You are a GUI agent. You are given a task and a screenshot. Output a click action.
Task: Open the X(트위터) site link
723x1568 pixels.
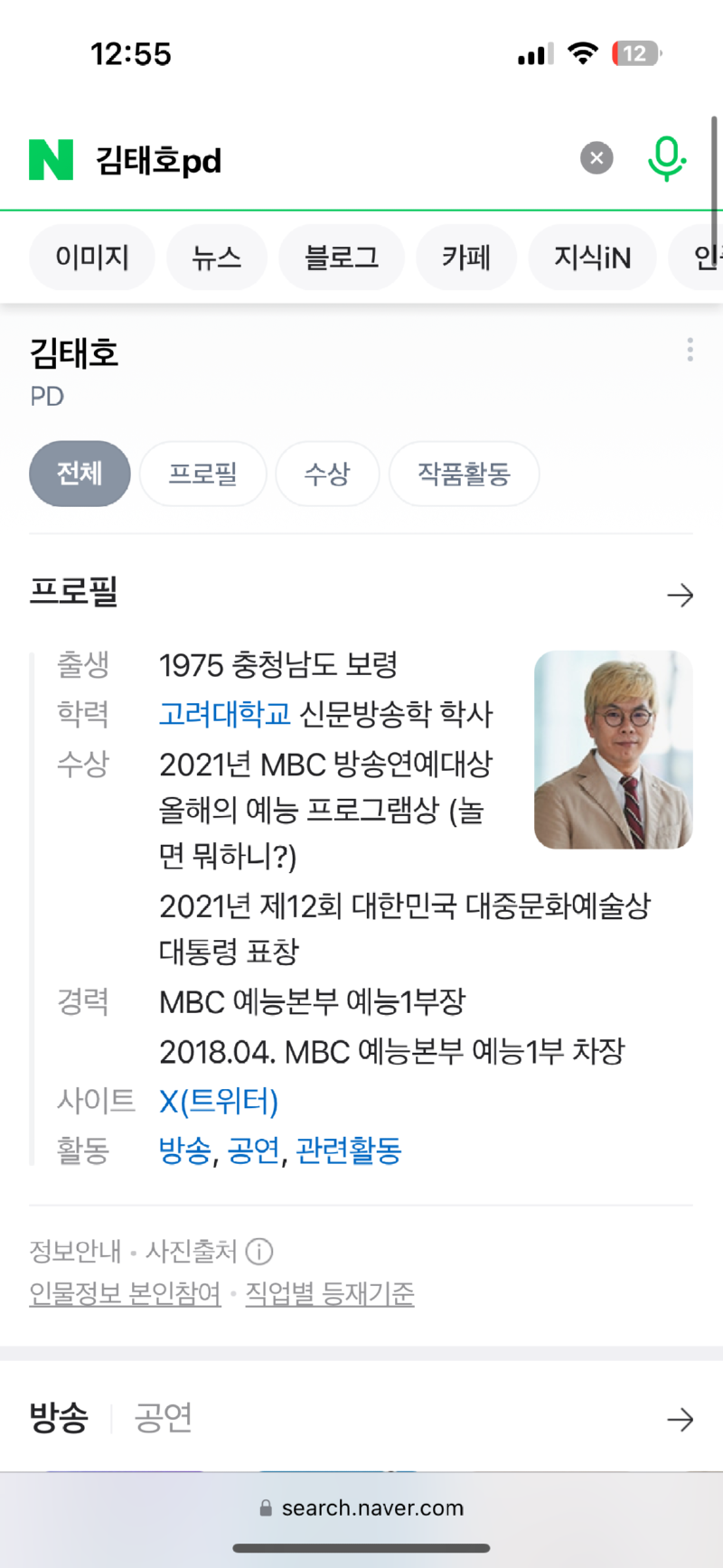point(219,1101)
